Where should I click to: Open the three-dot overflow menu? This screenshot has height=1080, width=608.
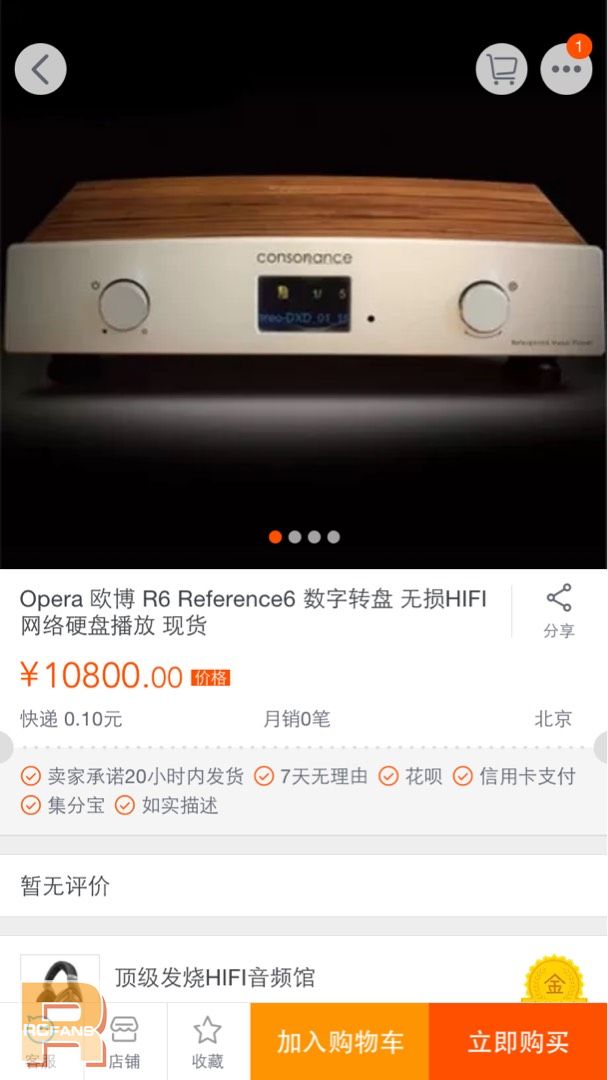coord(566,69)
